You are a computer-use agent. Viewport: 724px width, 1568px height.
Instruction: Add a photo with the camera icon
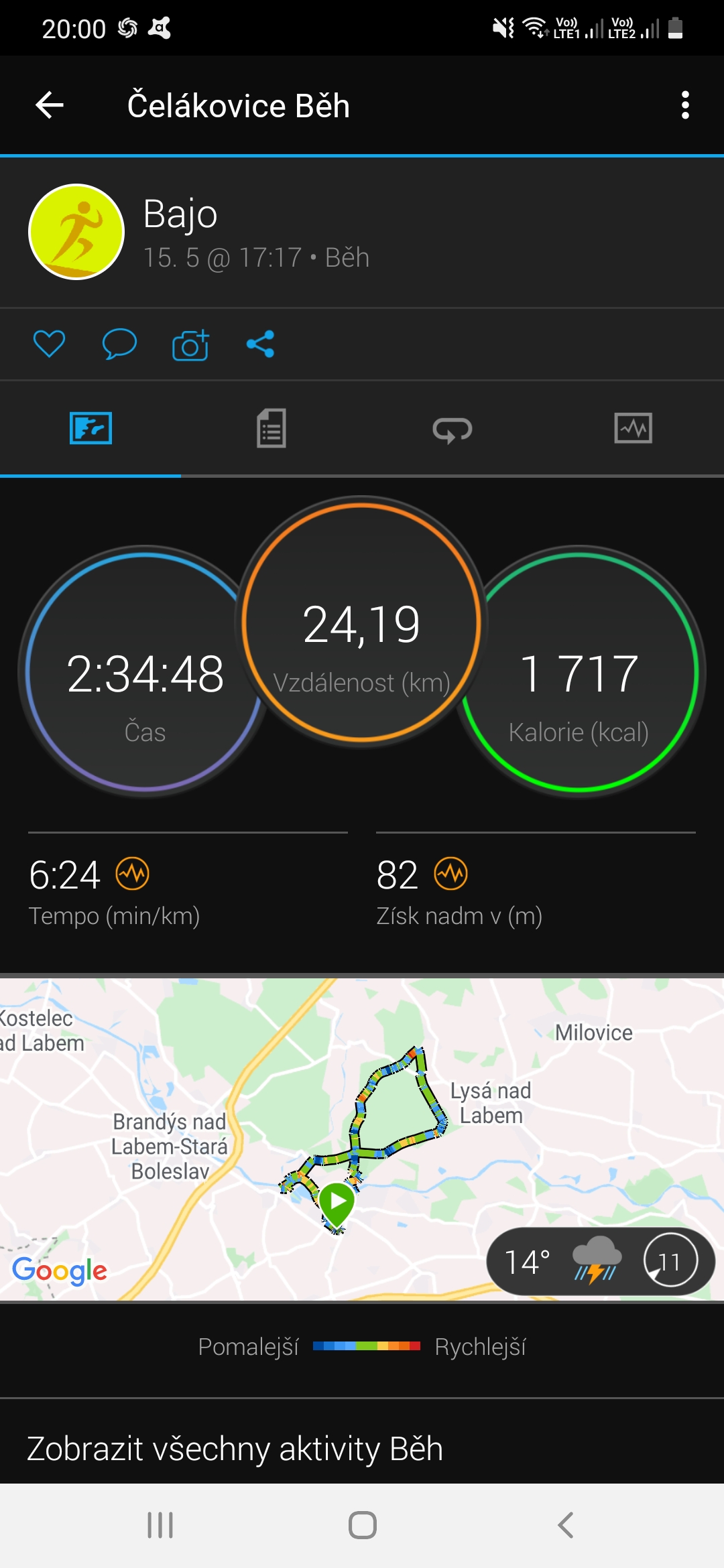(190, 344)
